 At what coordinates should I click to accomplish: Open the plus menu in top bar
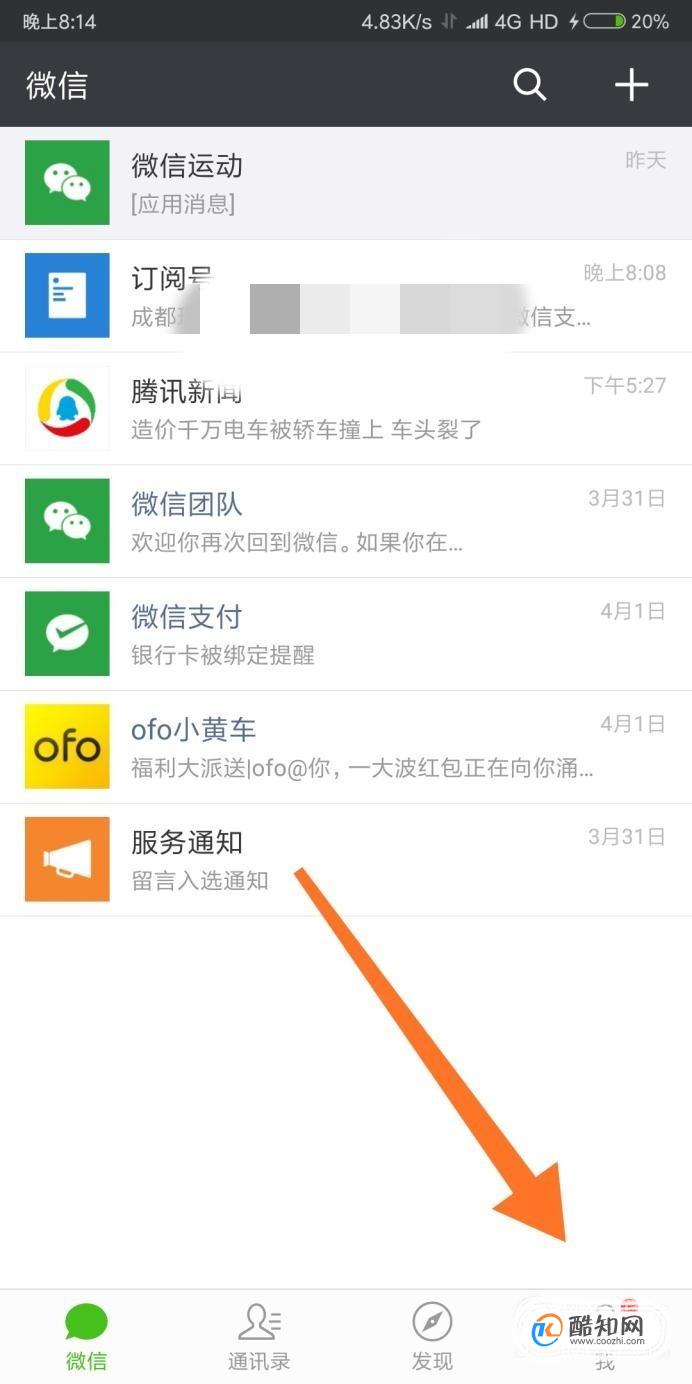pos(631,85)
